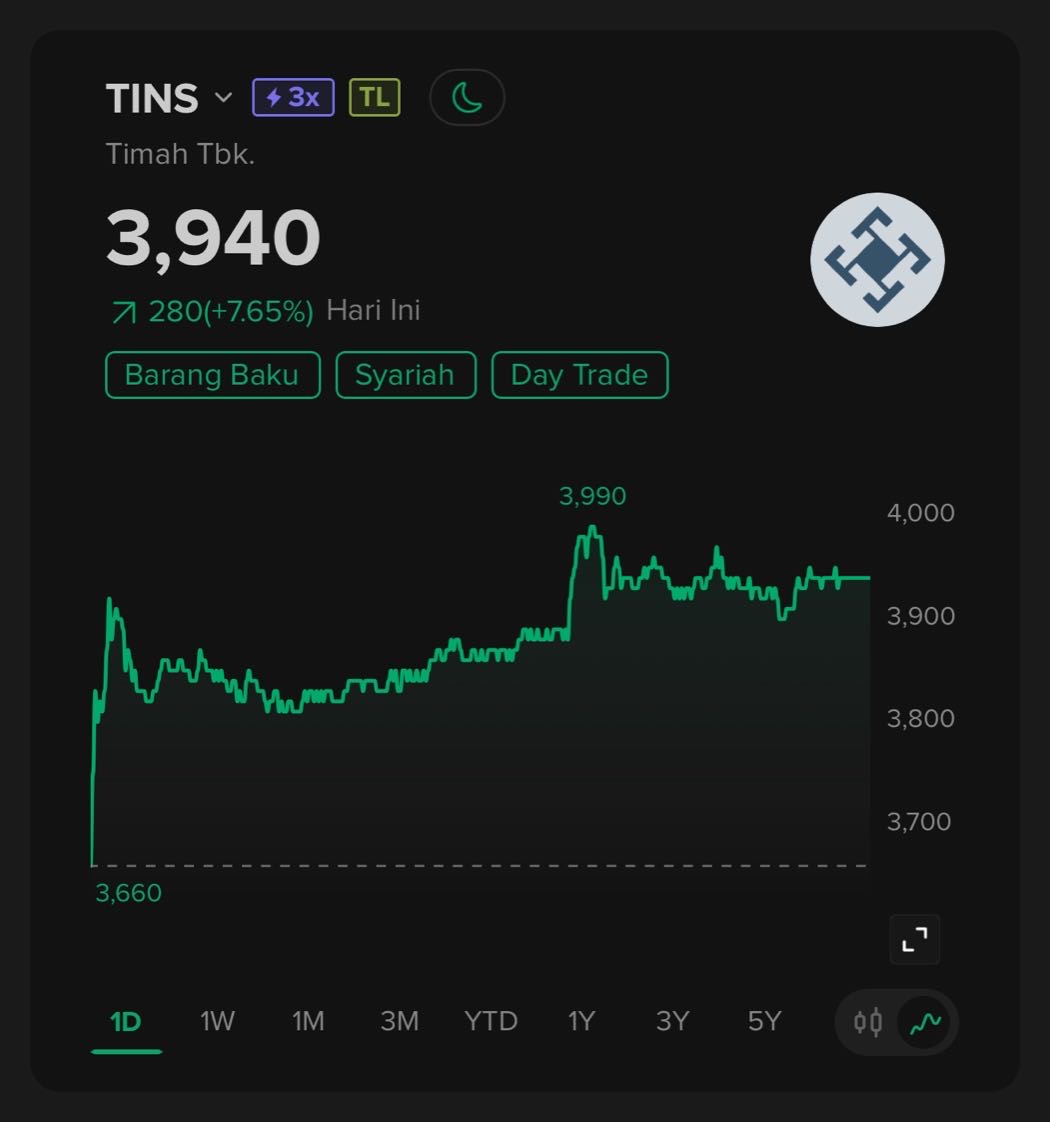Select the 1D time range
The image size is (1050, 1122).
pos(126,1021)
